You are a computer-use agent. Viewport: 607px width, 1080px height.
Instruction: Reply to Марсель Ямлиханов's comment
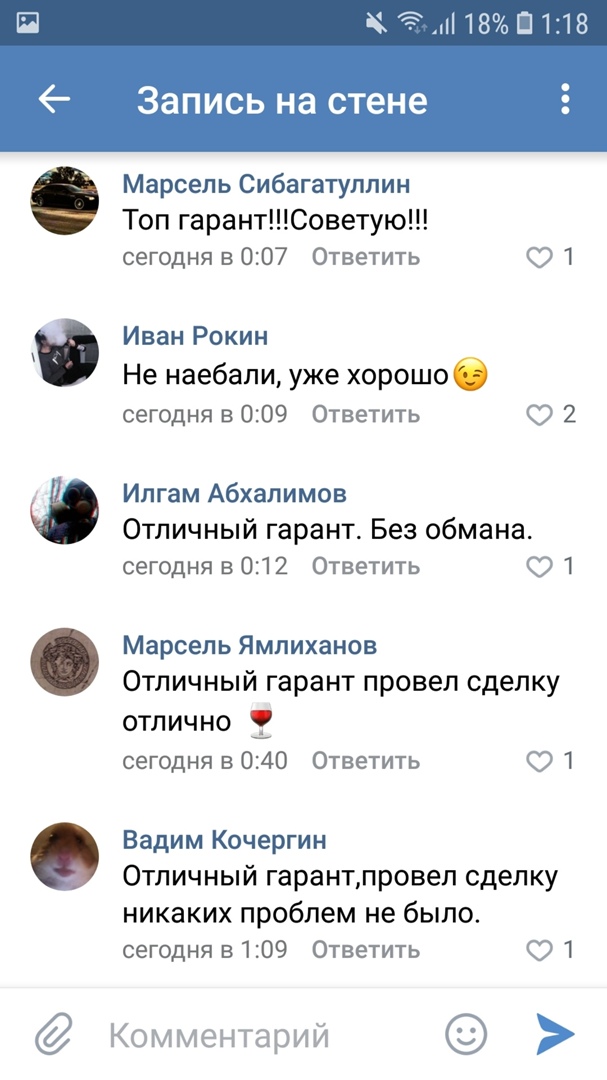365,761
